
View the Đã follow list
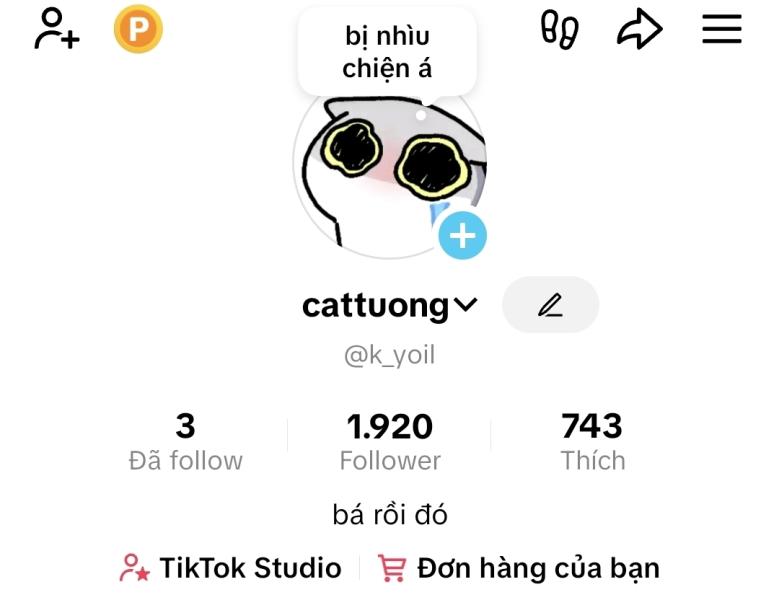(186, 442)
